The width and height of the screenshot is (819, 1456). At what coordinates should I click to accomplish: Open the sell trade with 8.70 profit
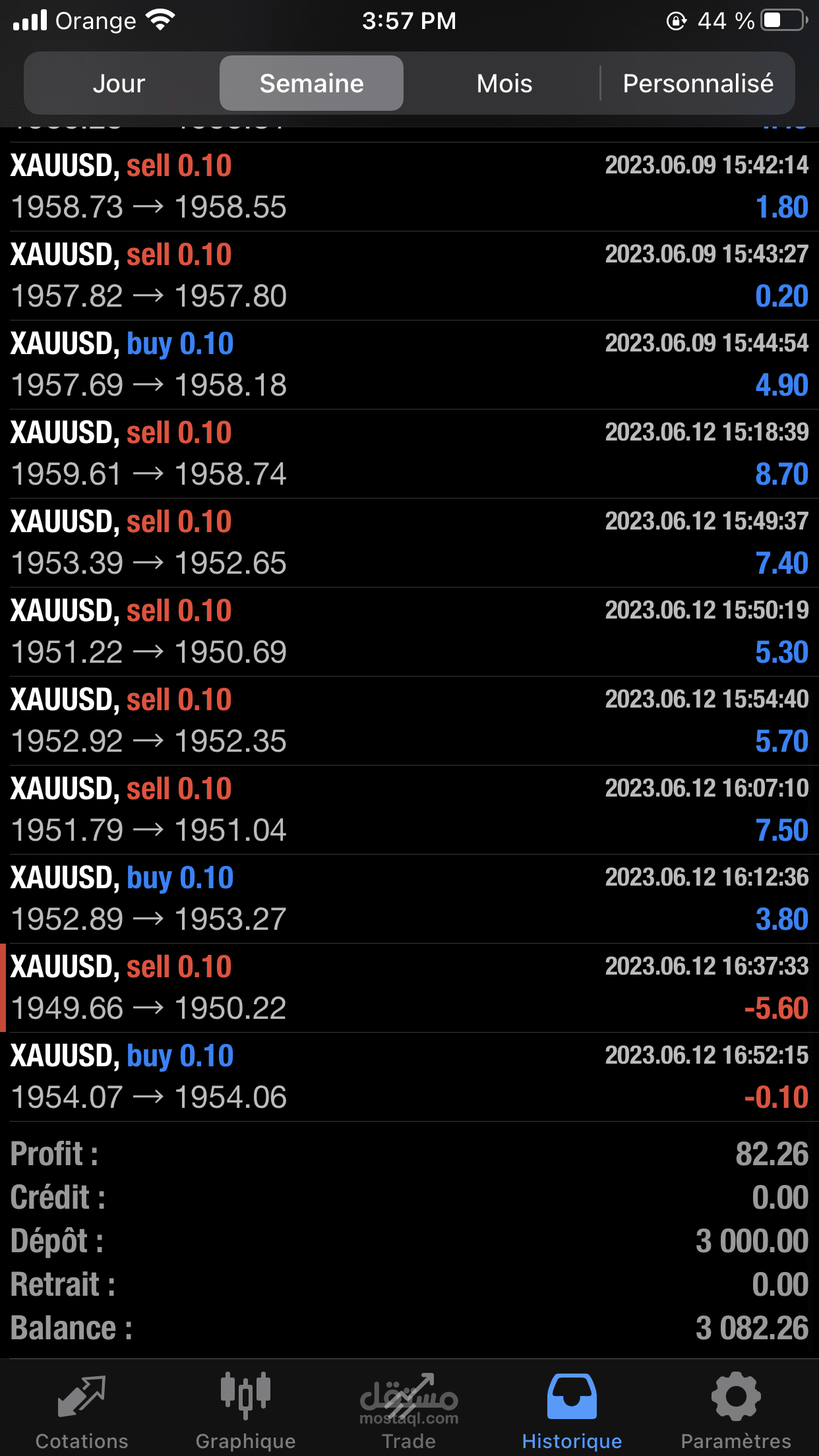(x=409, y=454)
